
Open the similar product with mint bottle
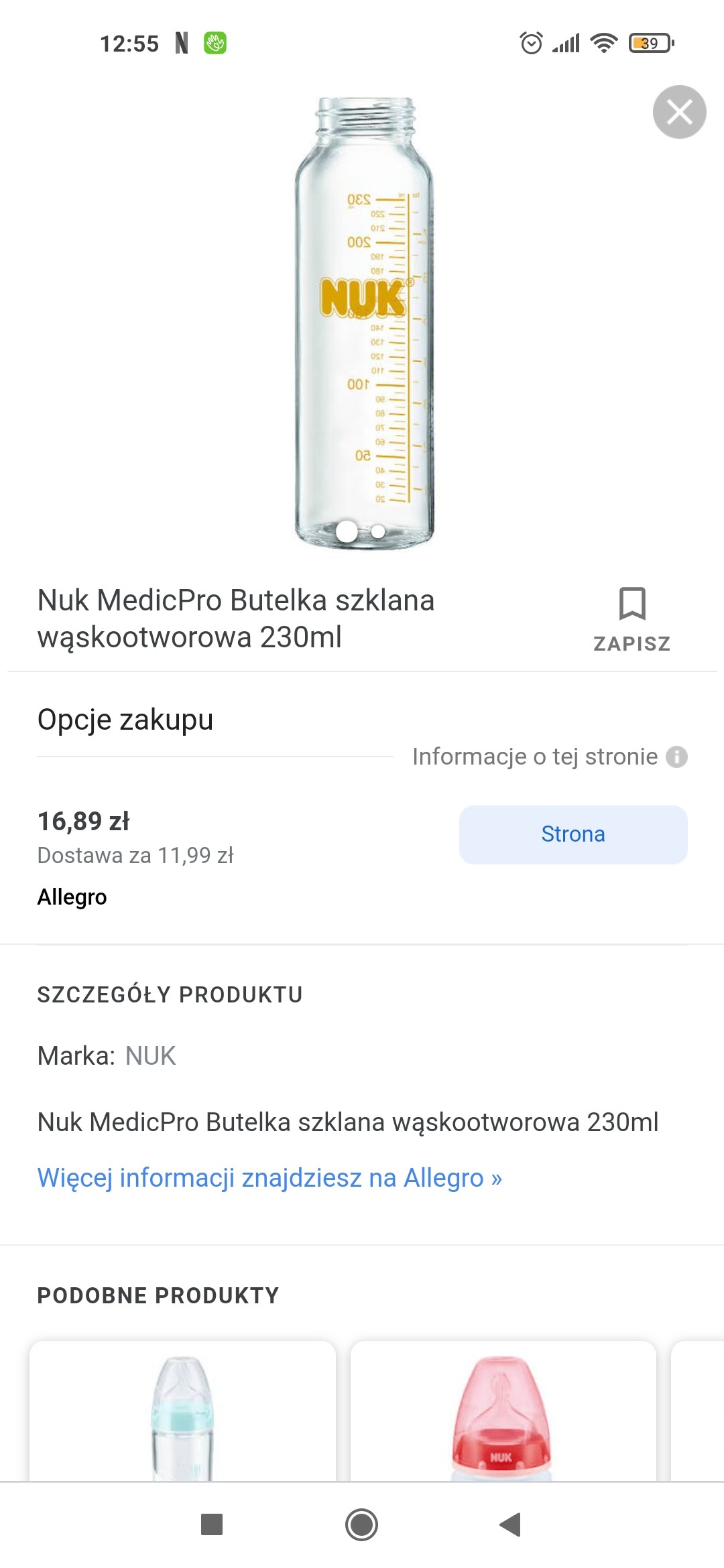(182, 1414)
